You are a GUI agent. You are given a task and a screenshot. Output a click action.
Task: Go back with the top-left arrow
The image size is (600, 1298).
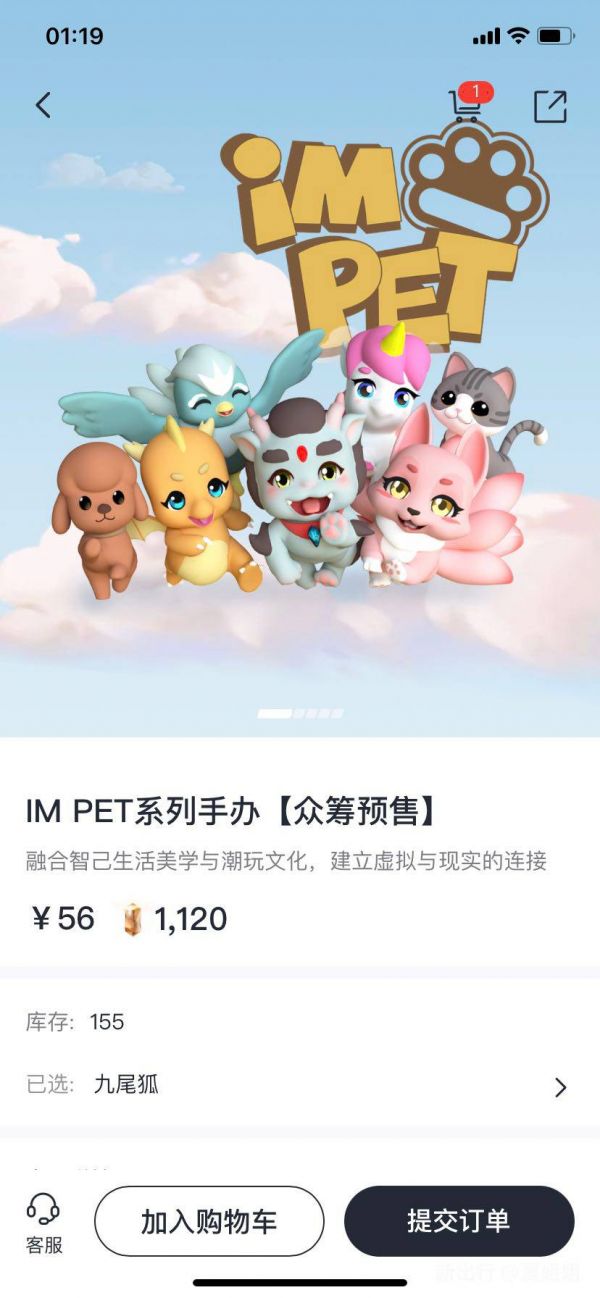pyautogui.click(x=43, y=105)
